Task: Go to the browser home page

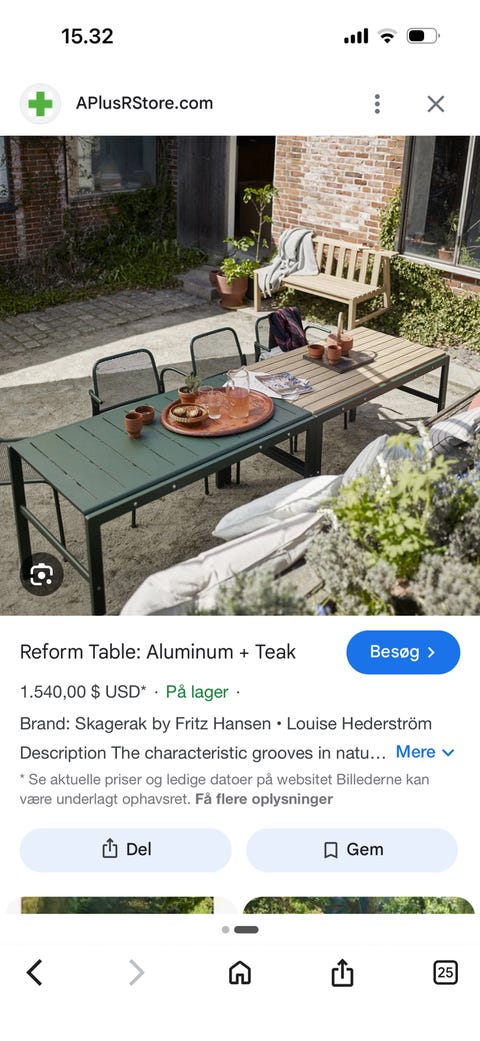Action: (x=240, y=973)
